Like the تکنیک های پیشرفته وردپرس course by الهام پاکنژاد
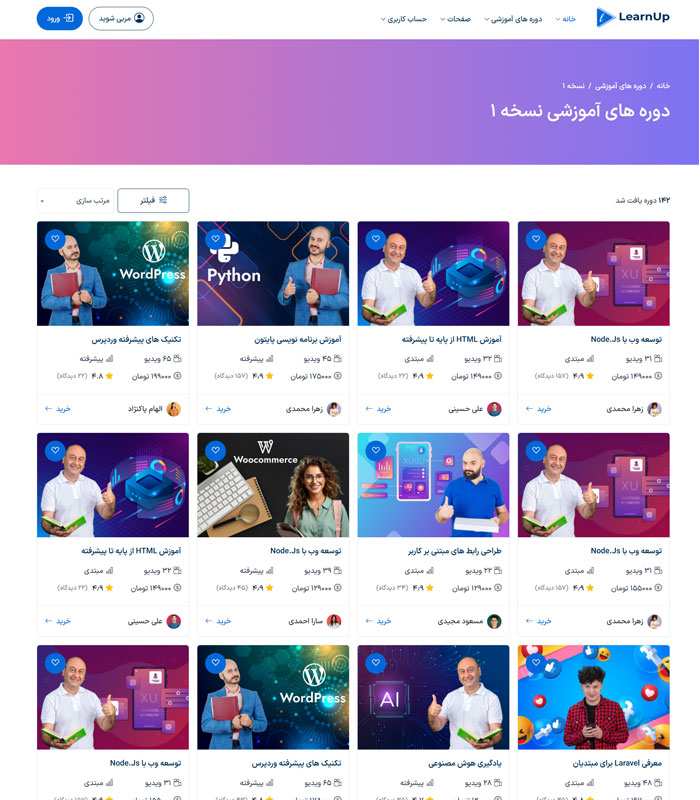This screenshot has width=700, height=800. point(55,240)
